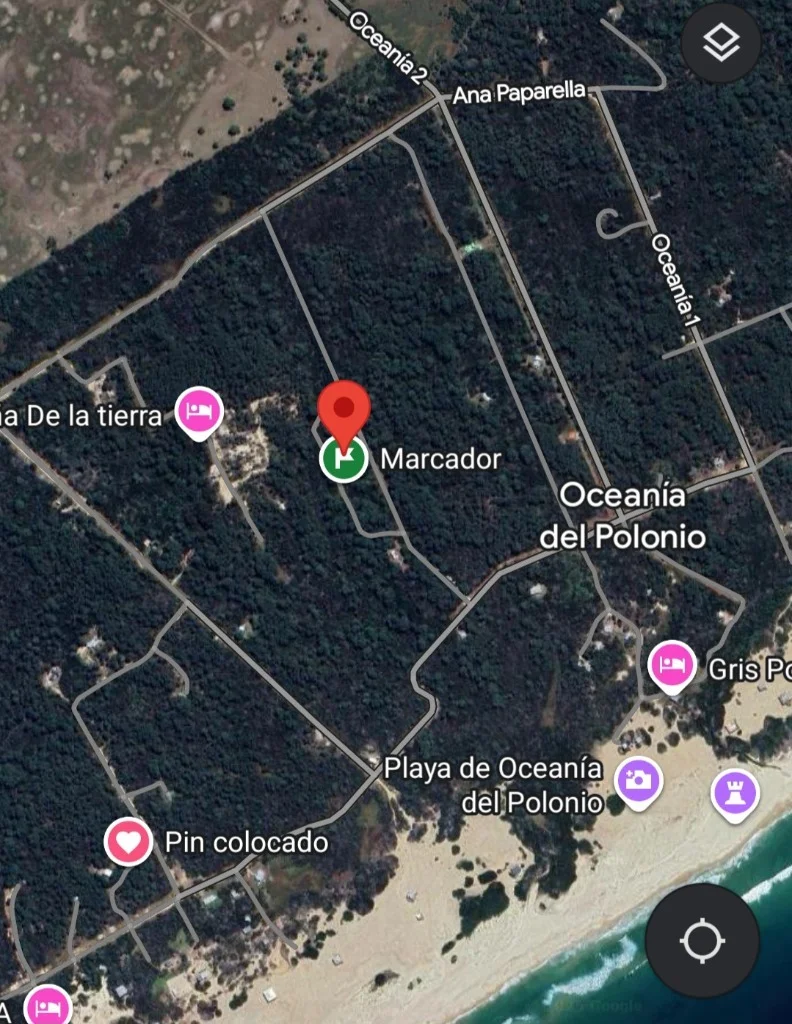Center map on my current location
This screenshot has width=792, height=1024.
tap(702, 941)
